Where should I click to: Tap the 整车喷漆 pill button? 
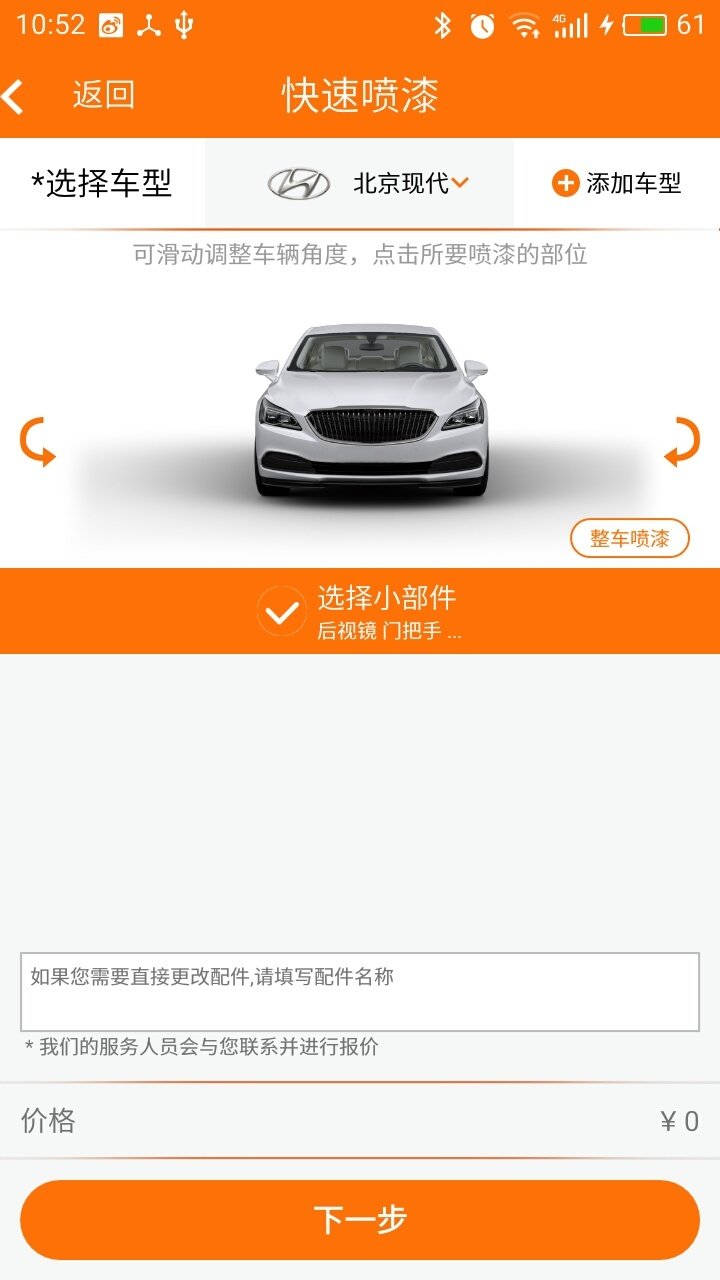630,537
